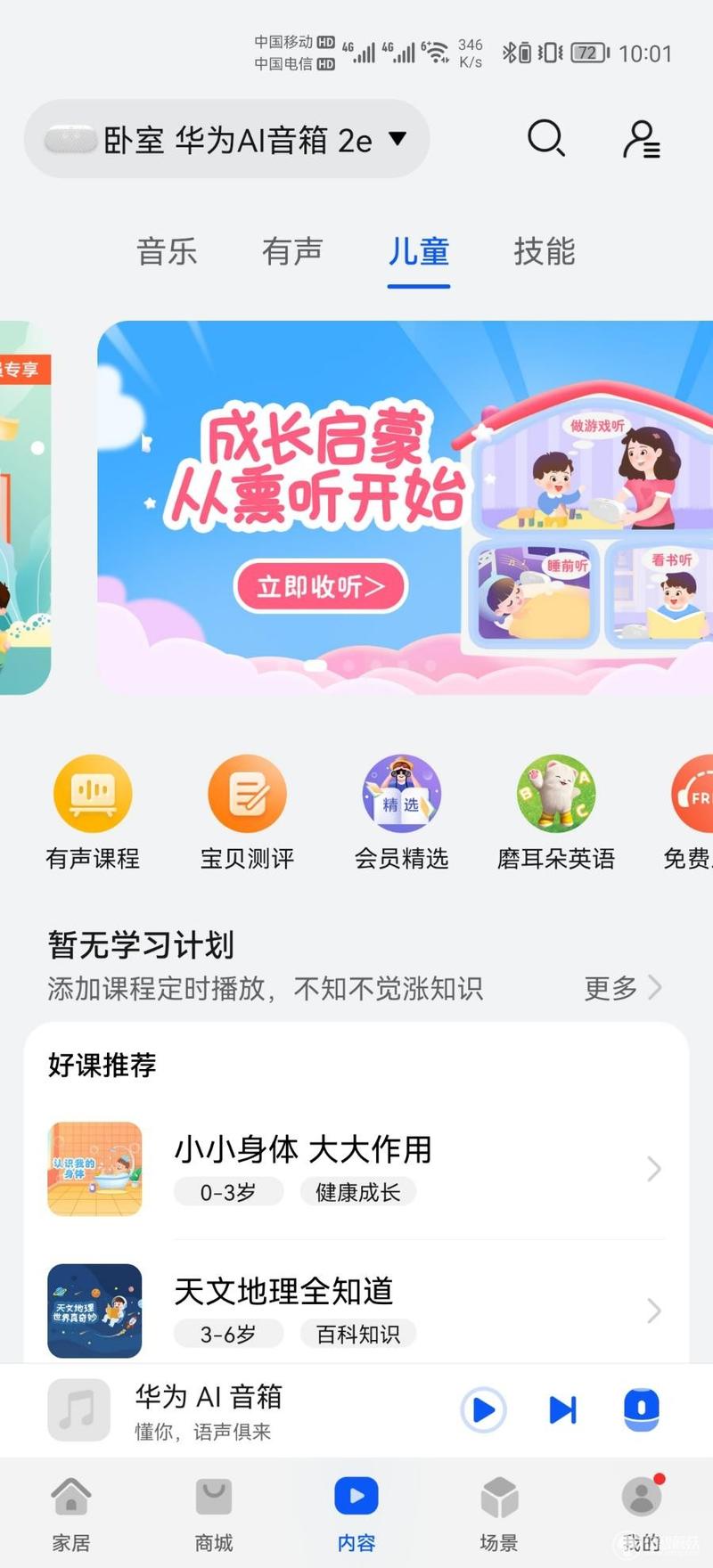The image size is (713, 1568).
Task: Open the search icon
Action: (545, 139)
